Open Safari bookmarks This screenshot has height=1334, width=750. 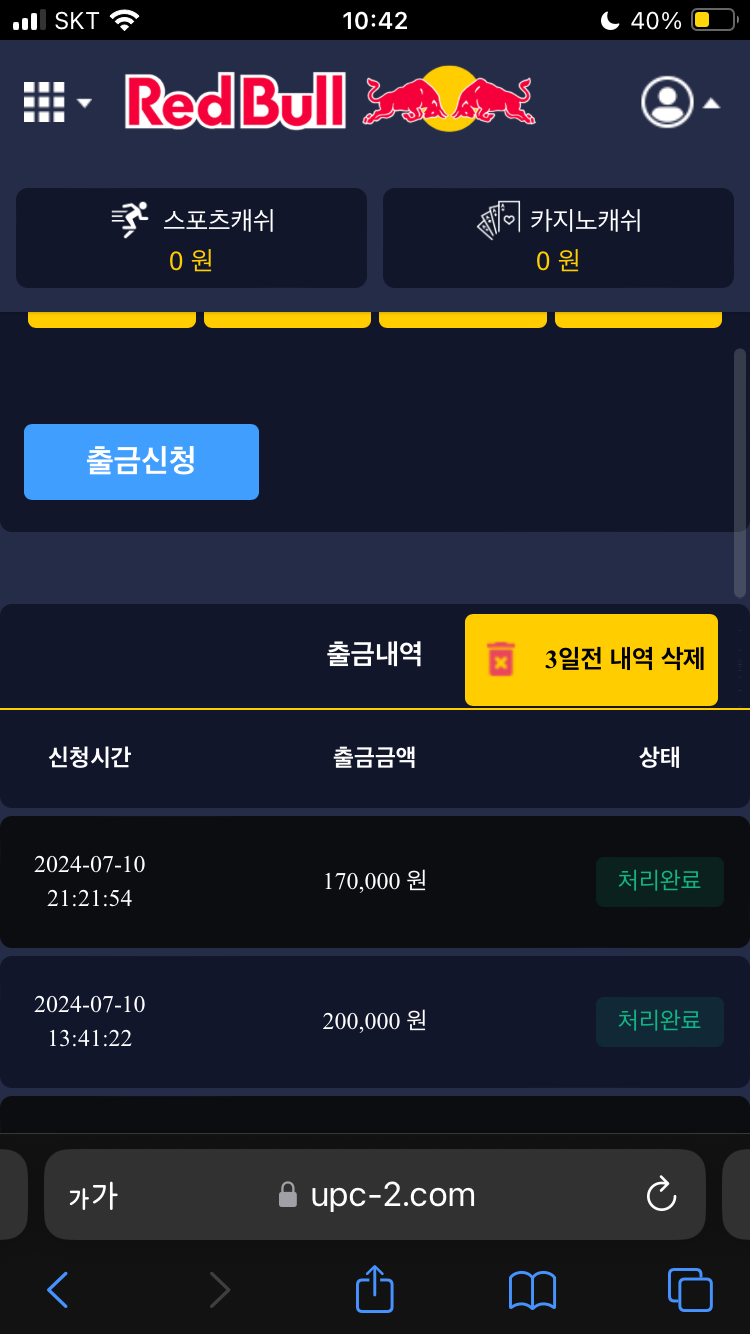tap(532, 1290)
